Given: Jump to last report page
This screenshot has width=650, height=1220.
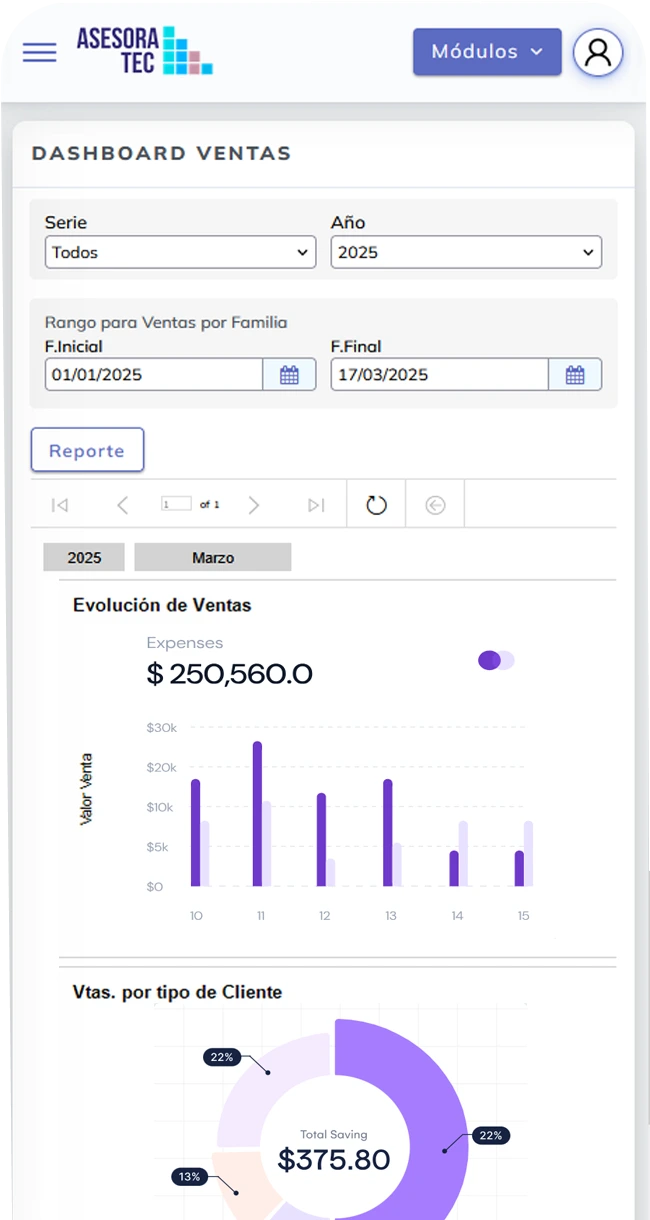Looking at the screenshot, I should pos(316,505).
